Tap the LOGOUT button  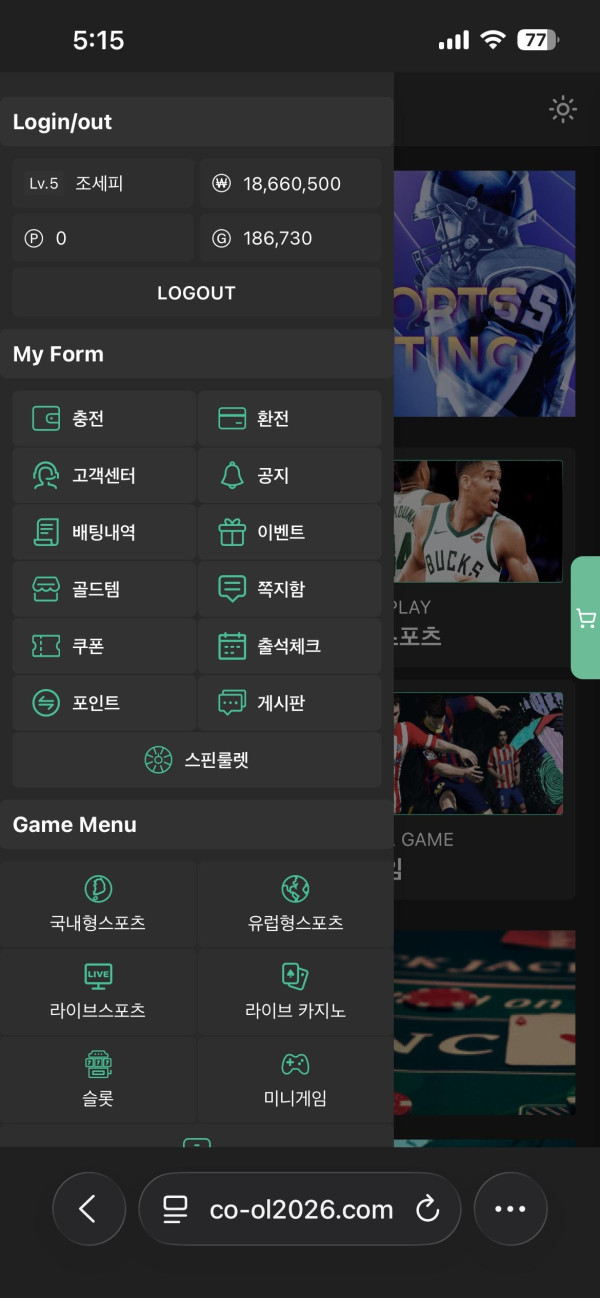point(196,293)
